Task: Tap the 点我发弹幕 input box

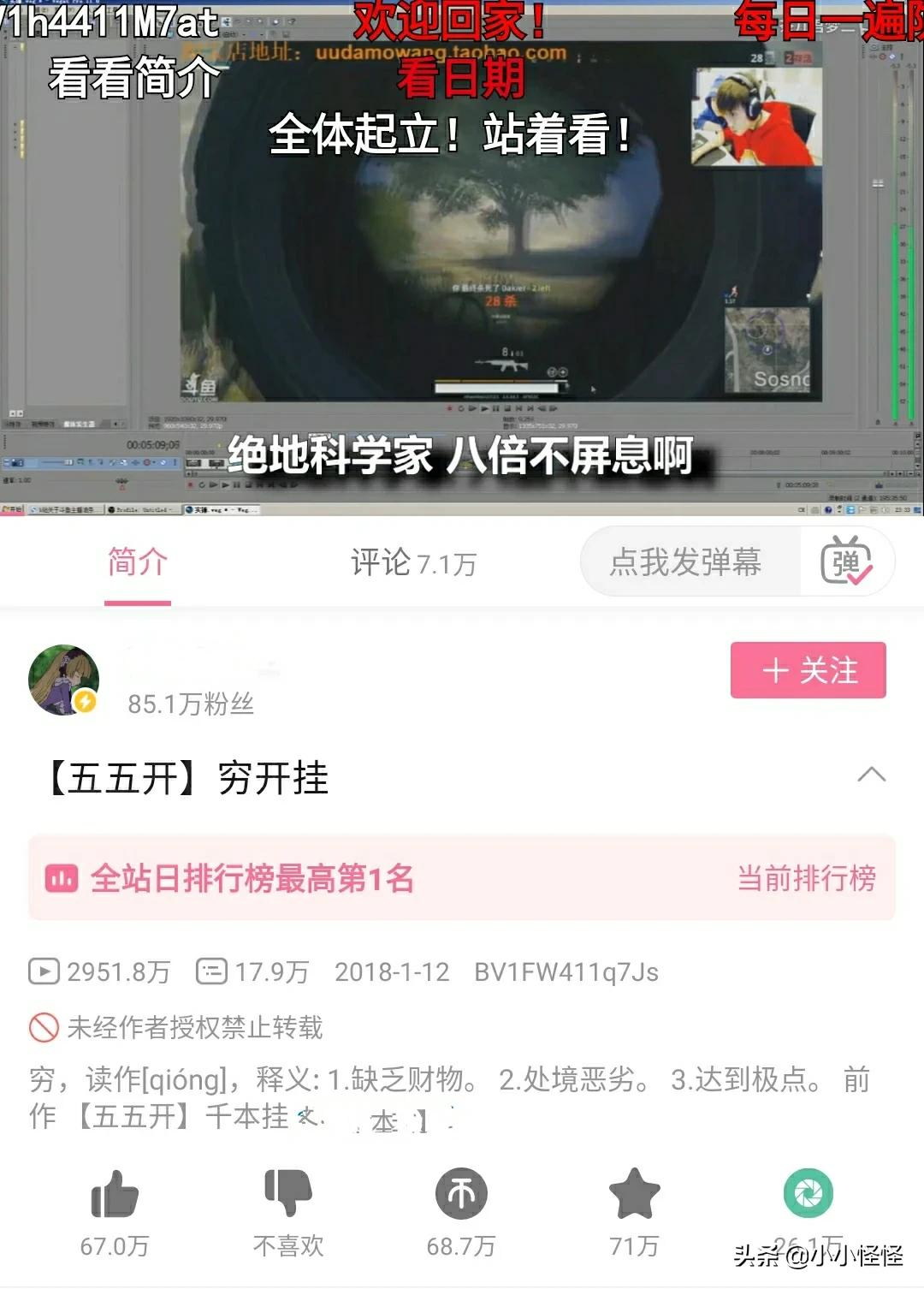Action: pos(687,562)
